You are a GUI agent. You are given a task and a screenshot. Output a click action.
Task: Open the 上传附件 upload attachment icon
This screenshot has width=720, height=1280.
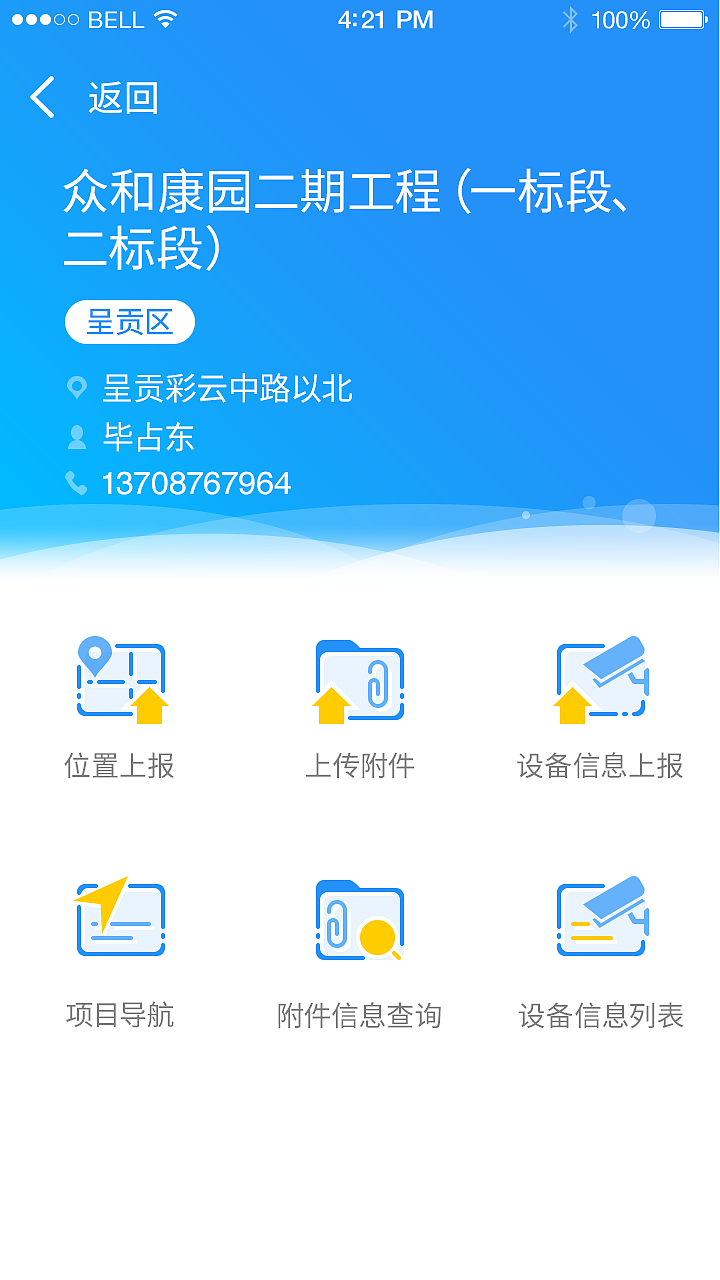[x=360, y=680]
